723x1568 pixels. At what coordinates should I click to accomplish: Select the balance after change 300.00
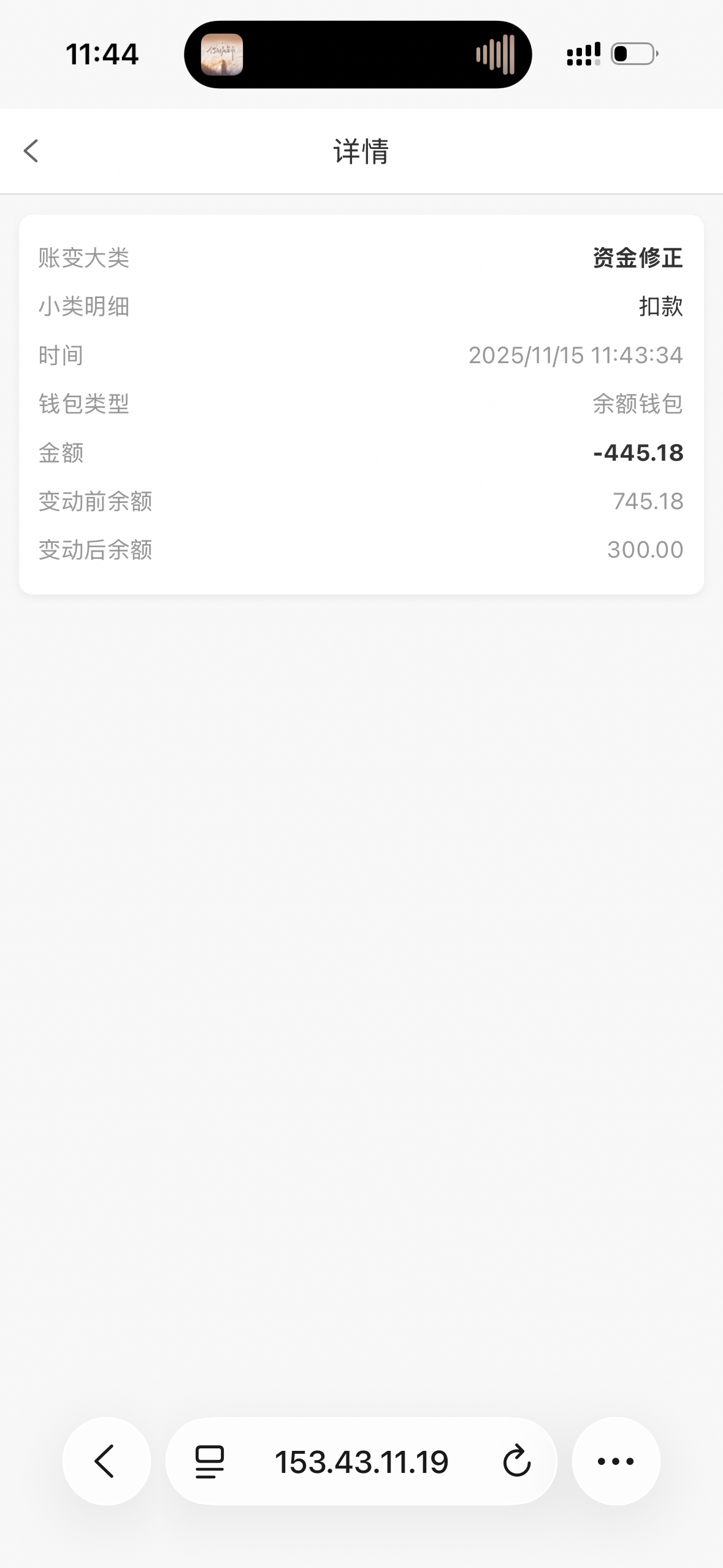[x=644, y=550]
